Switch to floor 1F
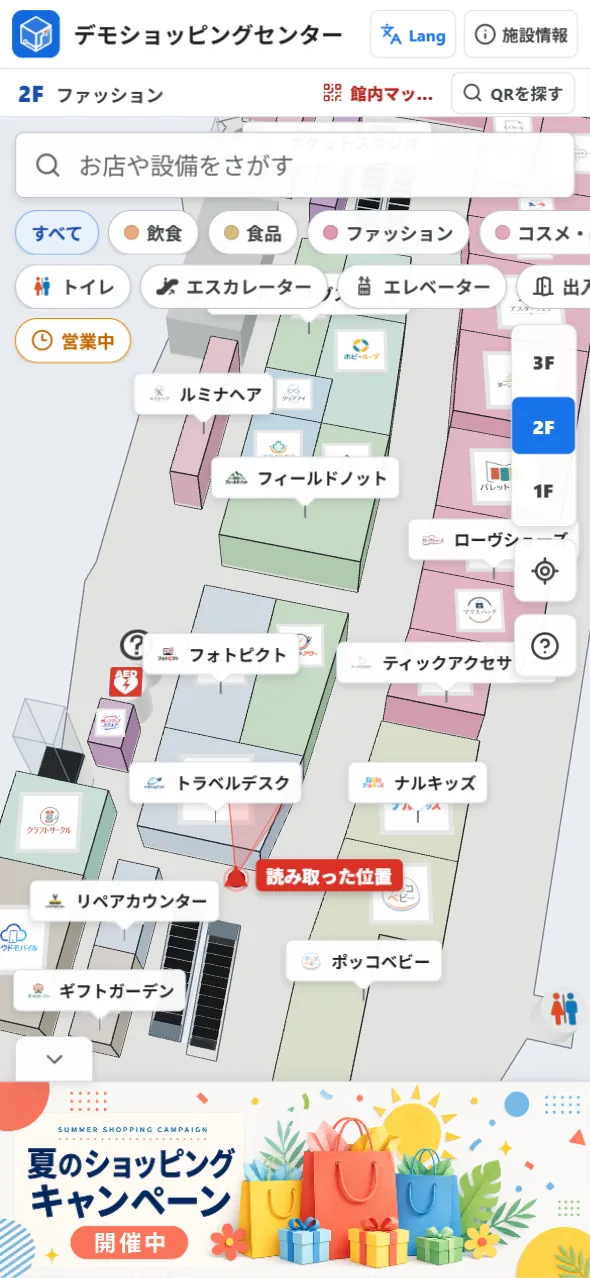 point(543,490)
